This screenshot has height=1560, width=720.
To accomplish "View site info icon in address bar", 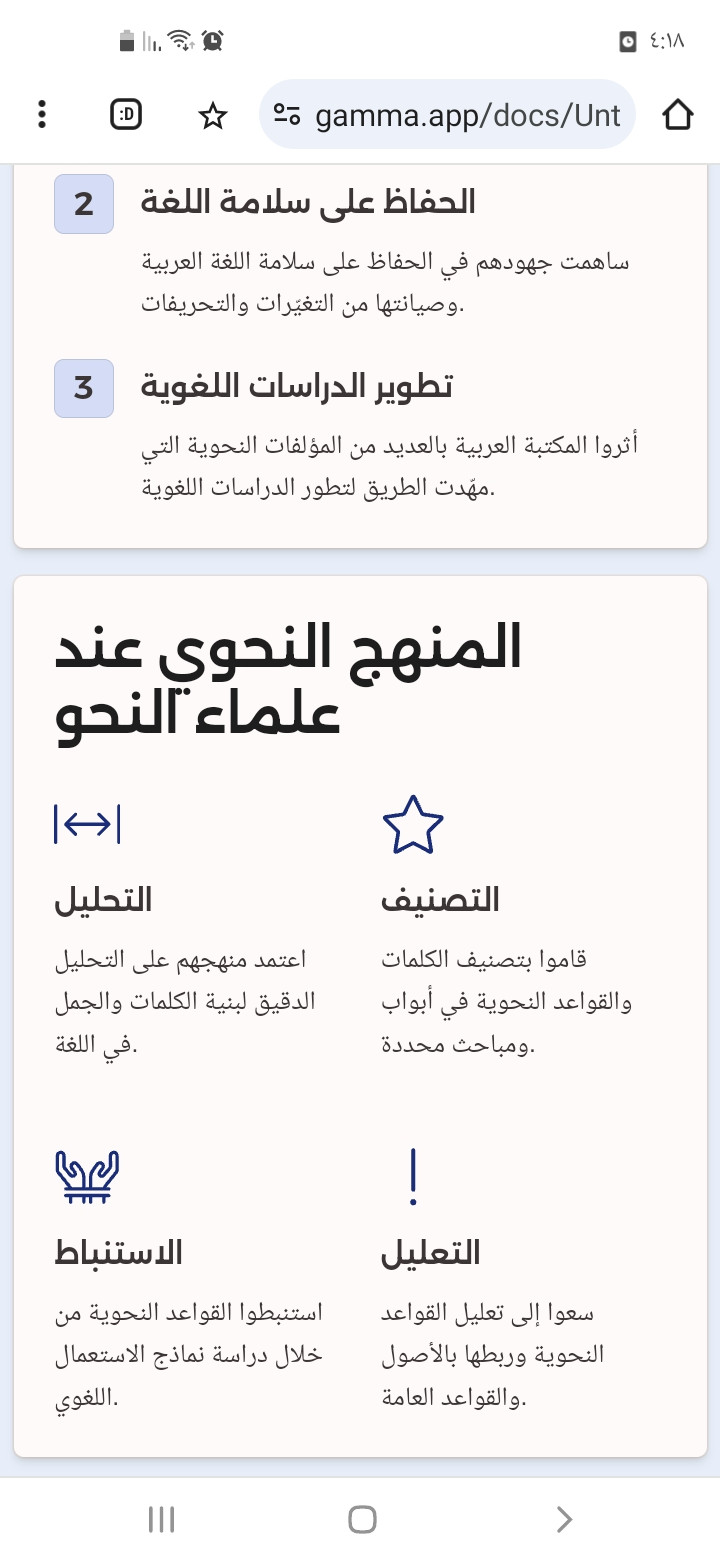I will coord(287,116).
